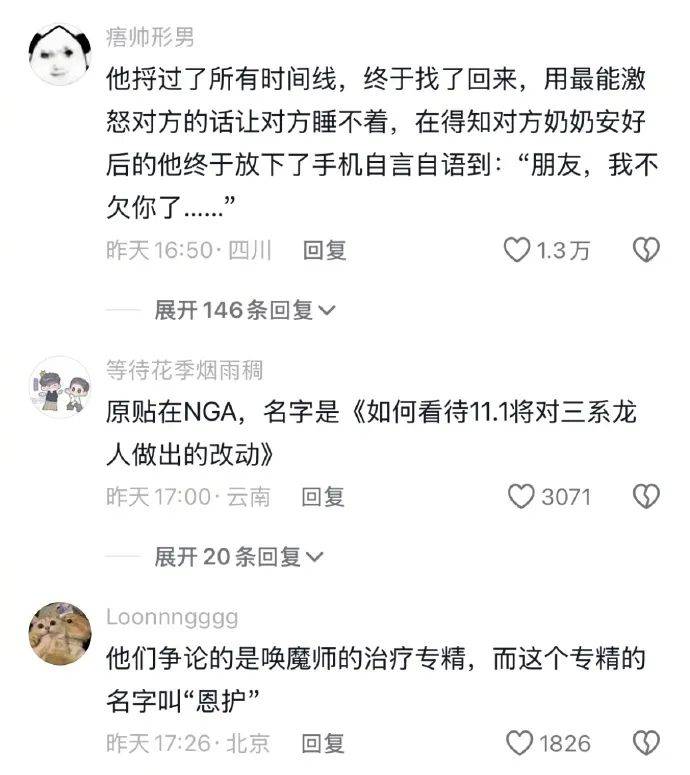
Task: Like the comment by Loonnngggg
Action: [x=520, y=743]
